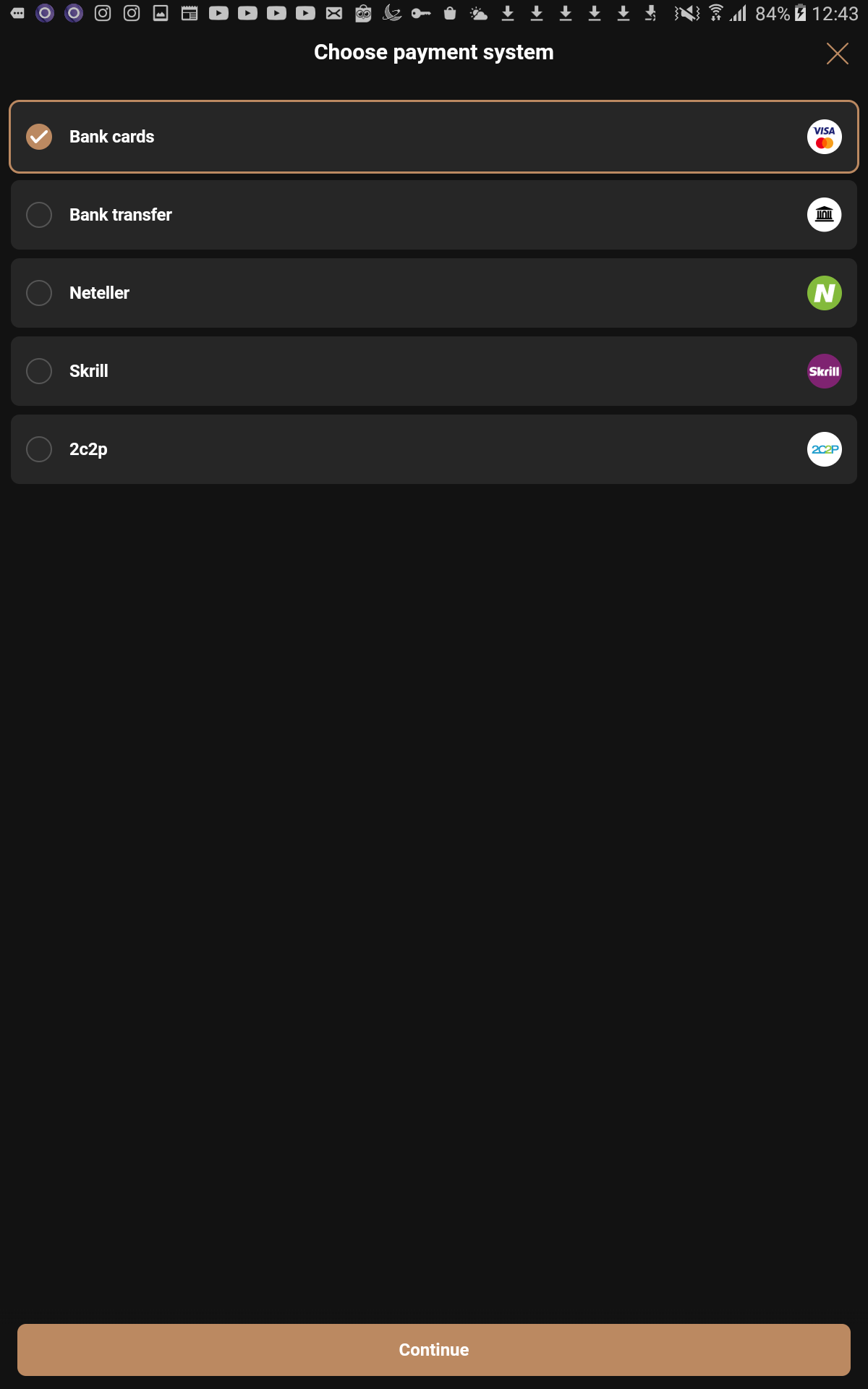Select Bank cards payment option
868x1389 pixels.
[x=434, y=137]
